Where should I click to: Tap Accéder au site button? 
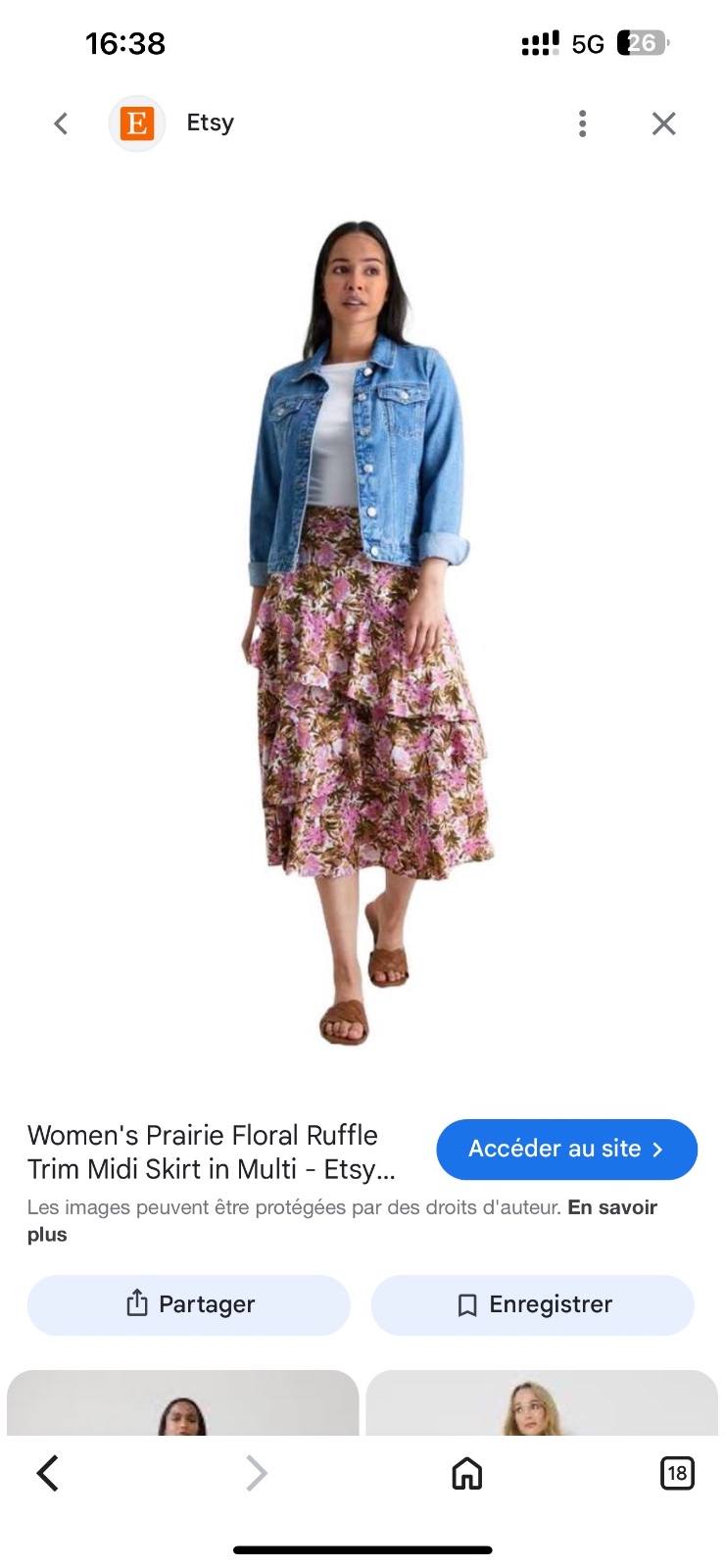(566, 1149)
